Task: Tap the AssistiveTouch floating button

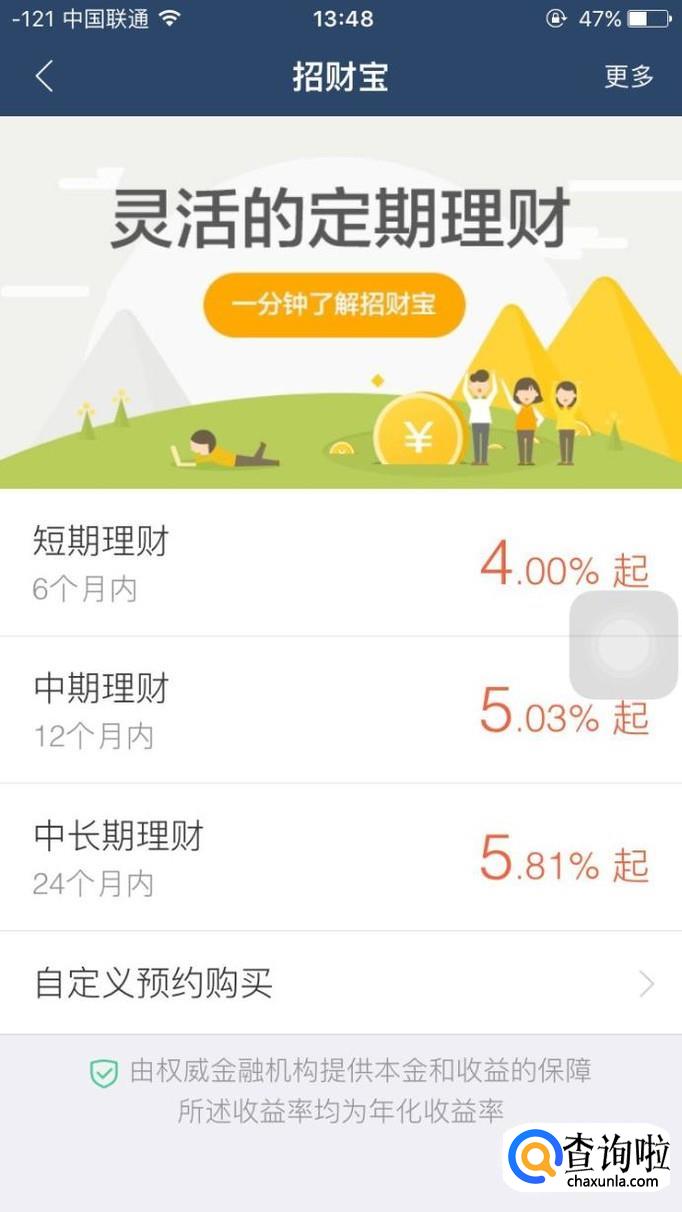Action: [x=624, y=645]
